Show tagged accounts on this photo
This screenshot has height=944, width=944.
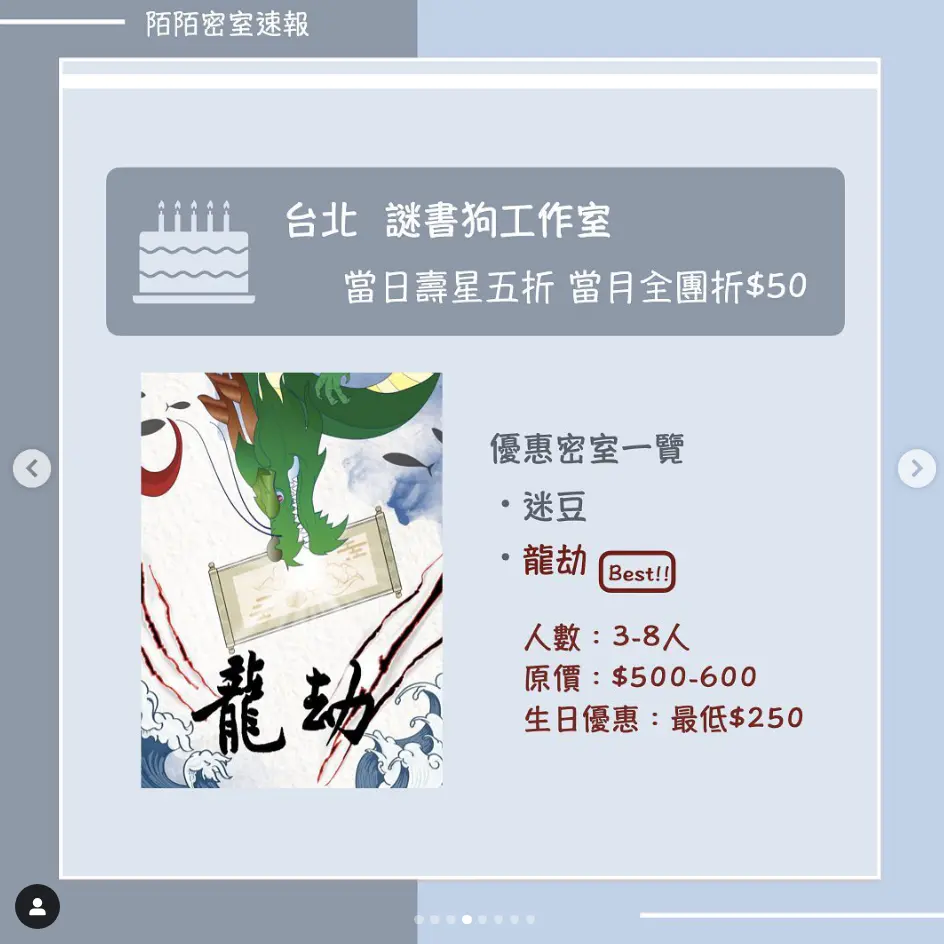(x=37, y=907)
